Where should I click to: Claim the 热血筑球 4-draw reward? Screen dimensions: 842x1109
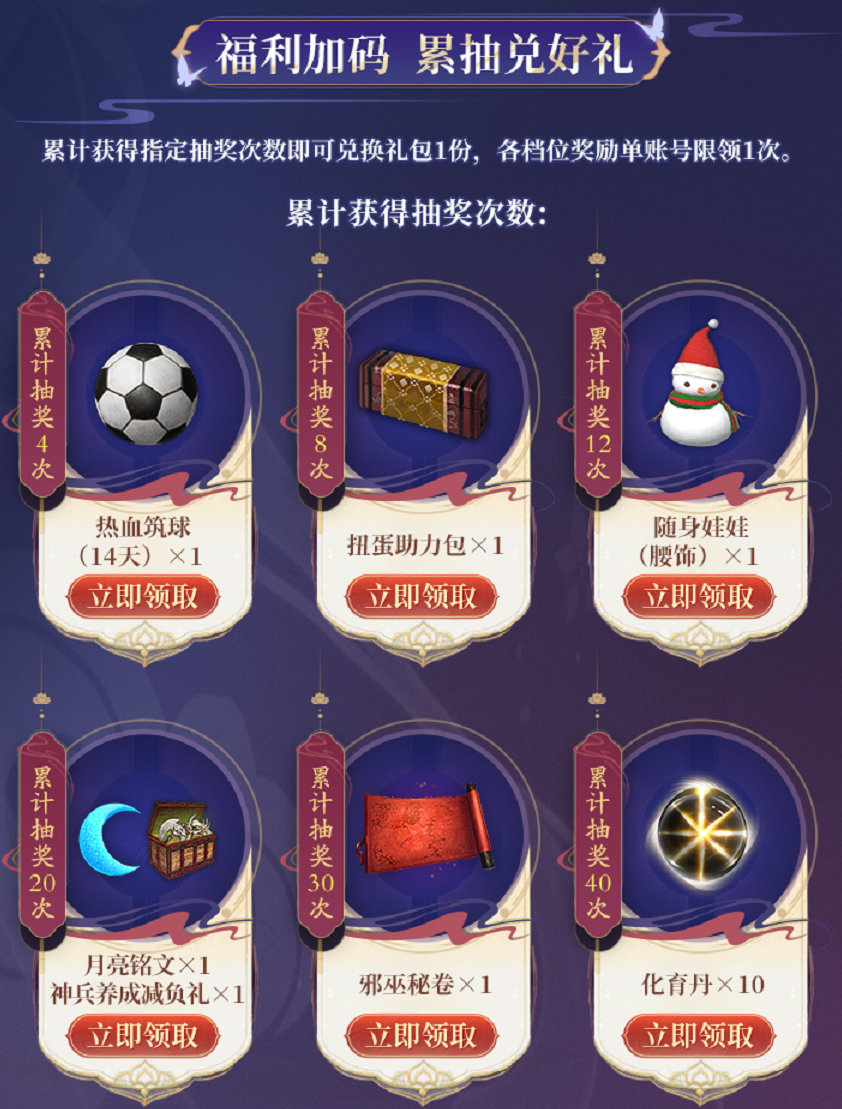tap(143, 597)
